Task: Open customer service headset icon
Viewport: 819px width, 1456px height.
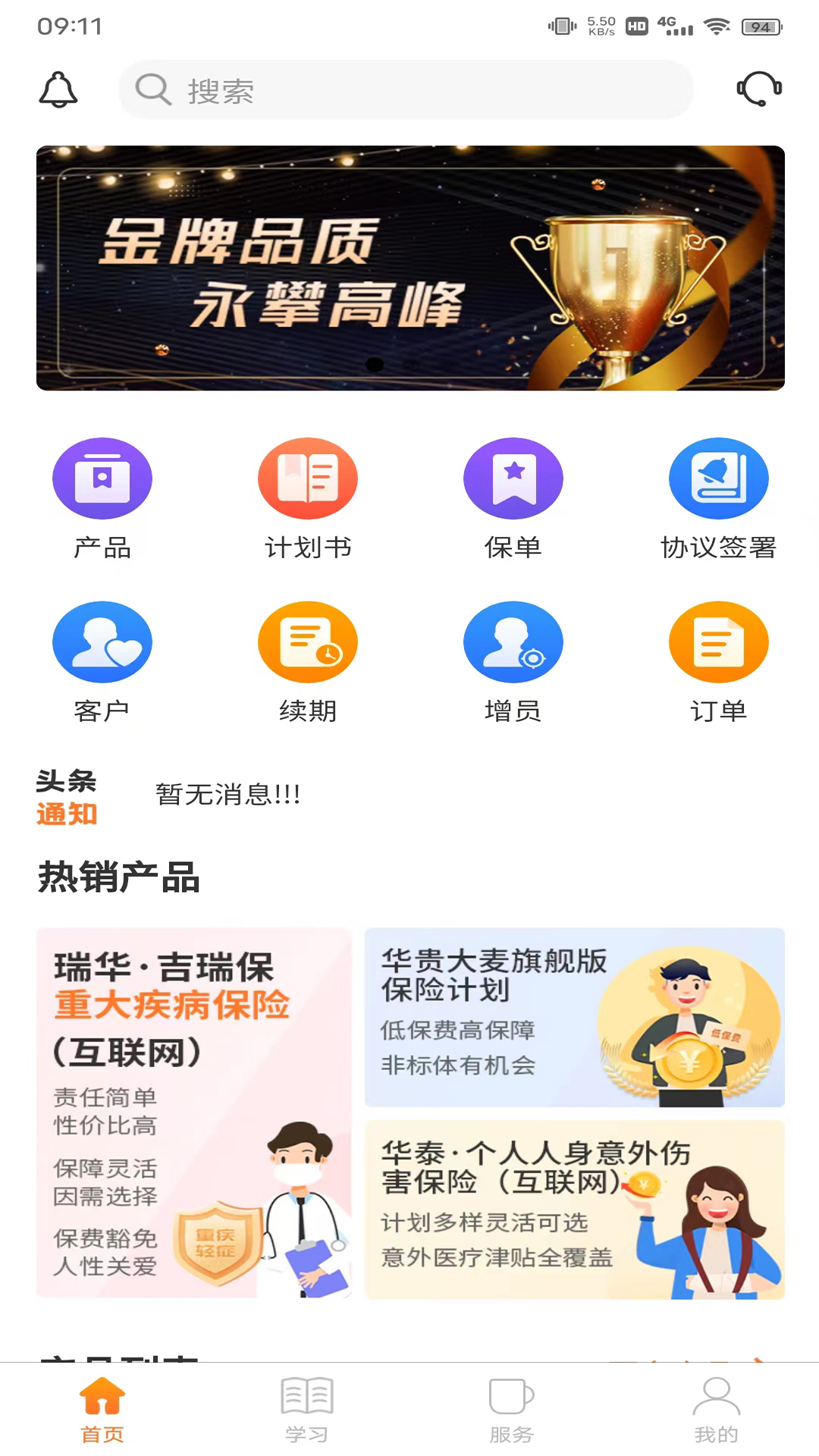Action: pyautogui.click(x=758, y=89)
